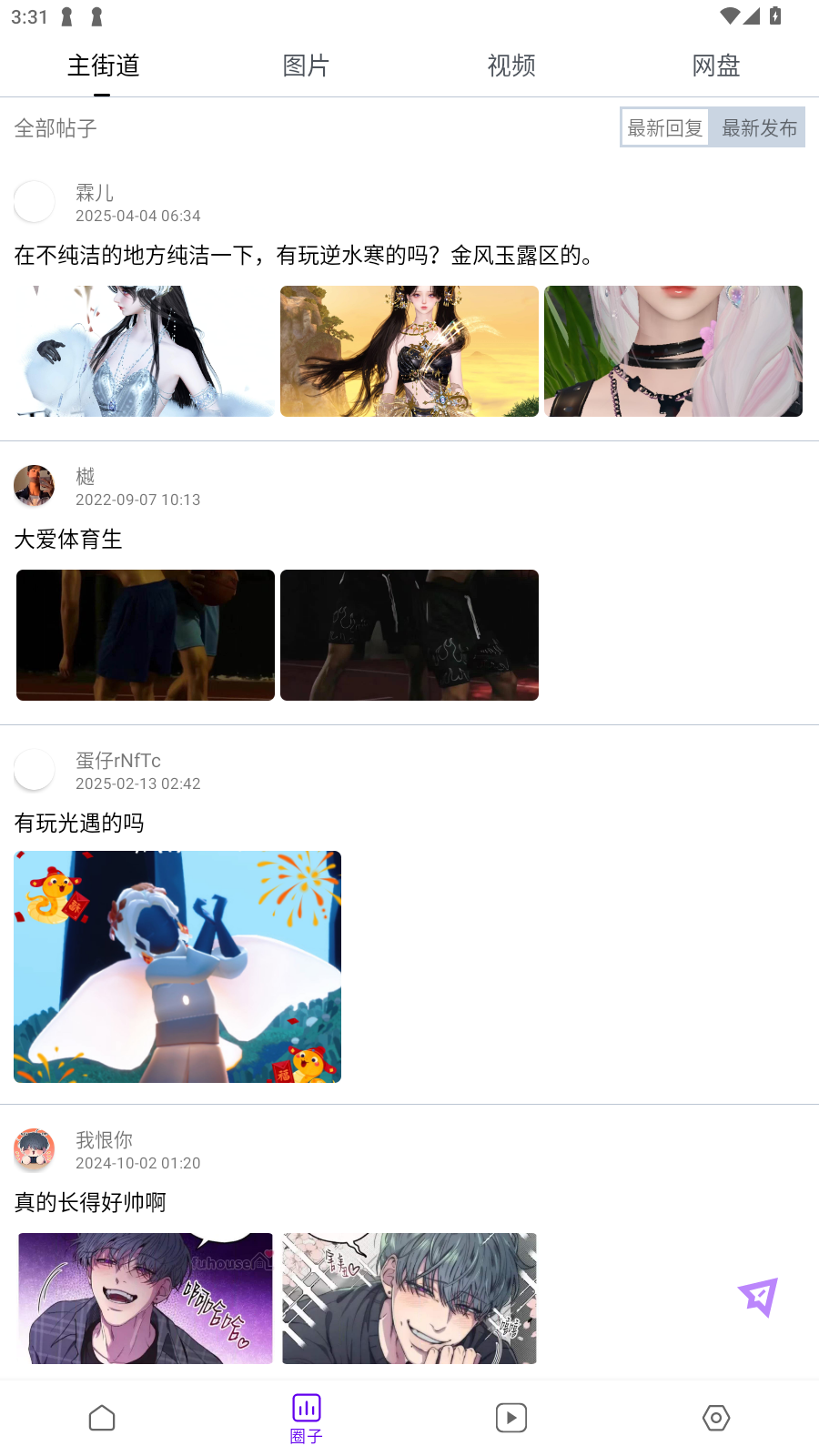
Task: Open 我恨你's avatar
Action: [x=35, y=1149]
